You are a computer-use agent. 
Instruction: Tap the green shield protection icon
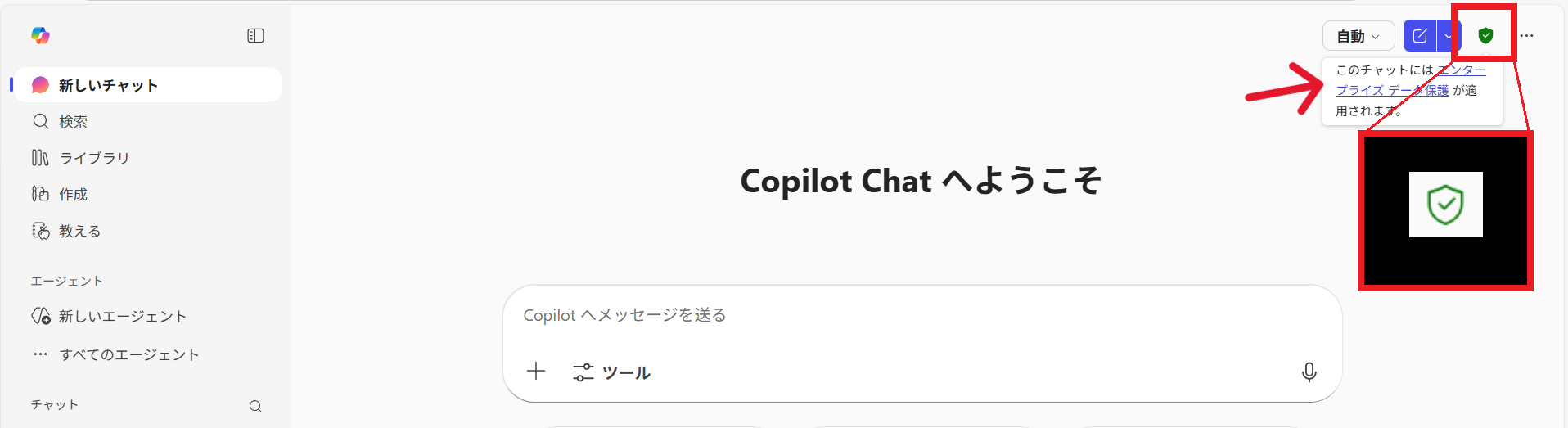1485,36
